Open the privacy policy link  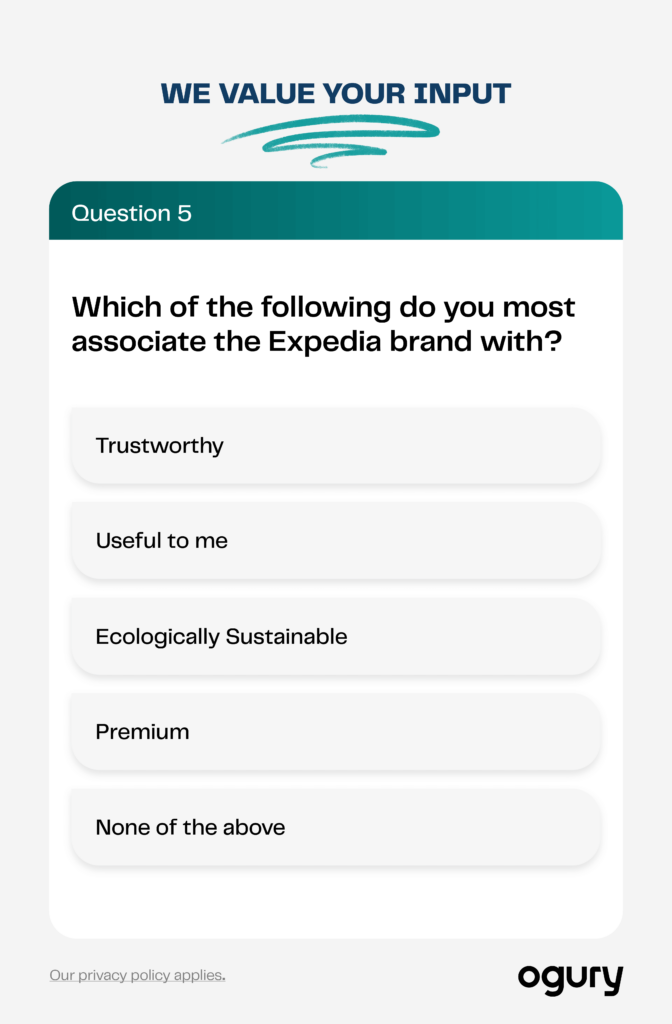pos(137,975)
